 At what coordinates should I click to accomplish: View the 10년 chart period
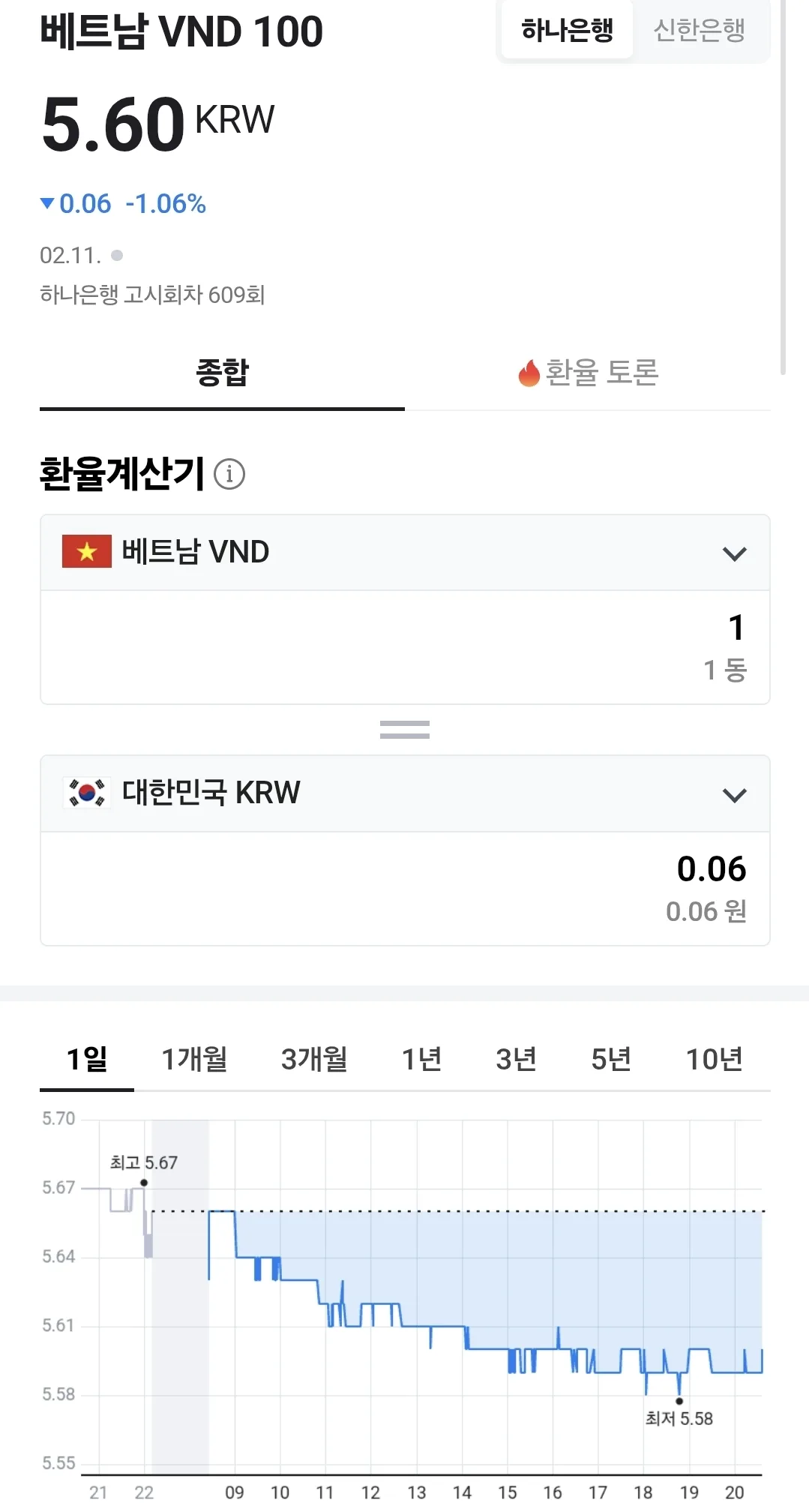coord(715,1060)
